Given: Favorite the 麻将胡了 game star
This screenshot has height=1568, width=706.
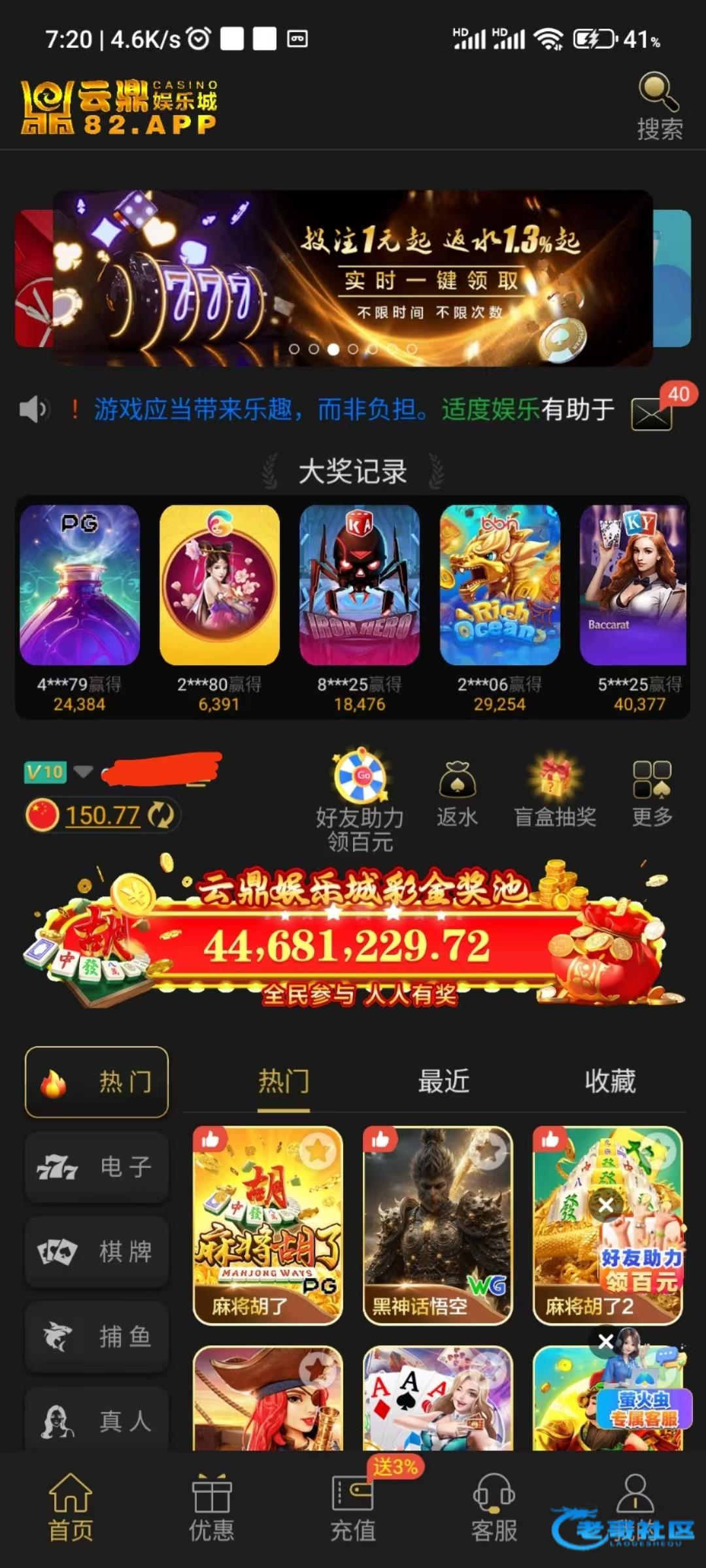Looking at the screenshot, I should coord(318,1151).
